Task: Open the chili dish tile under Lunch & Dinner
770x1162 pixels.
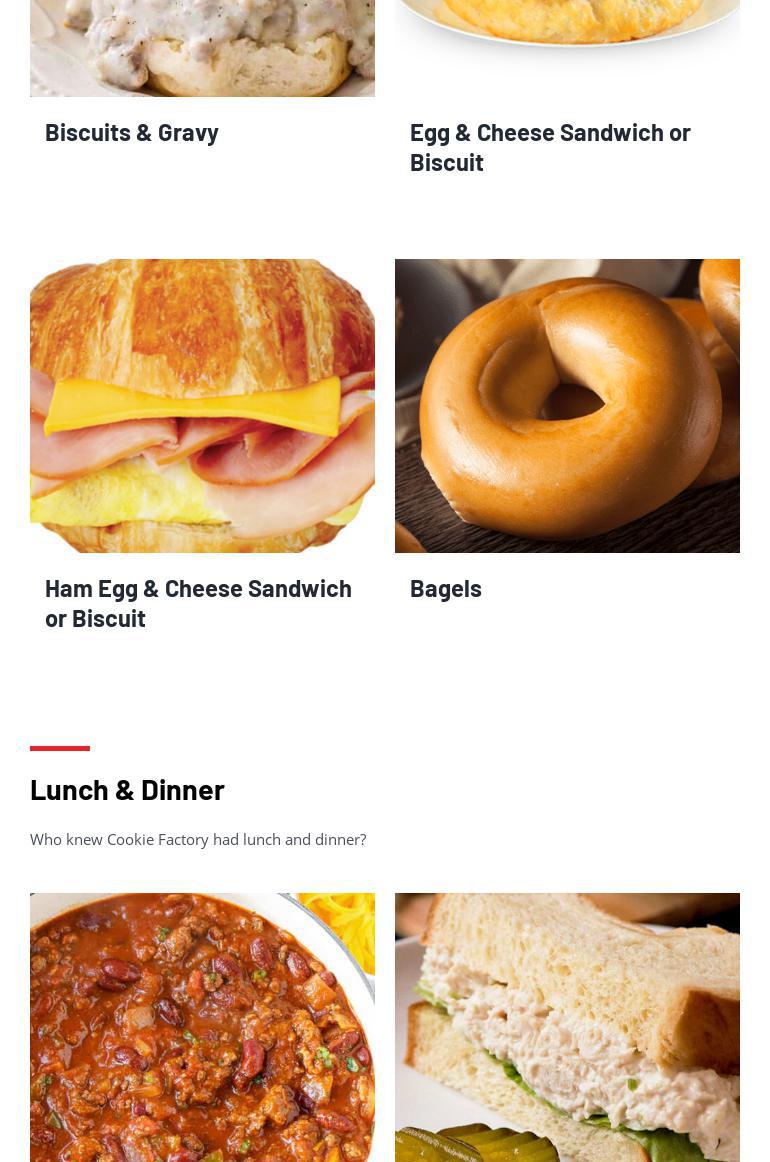Action: tap(202, 1027)
